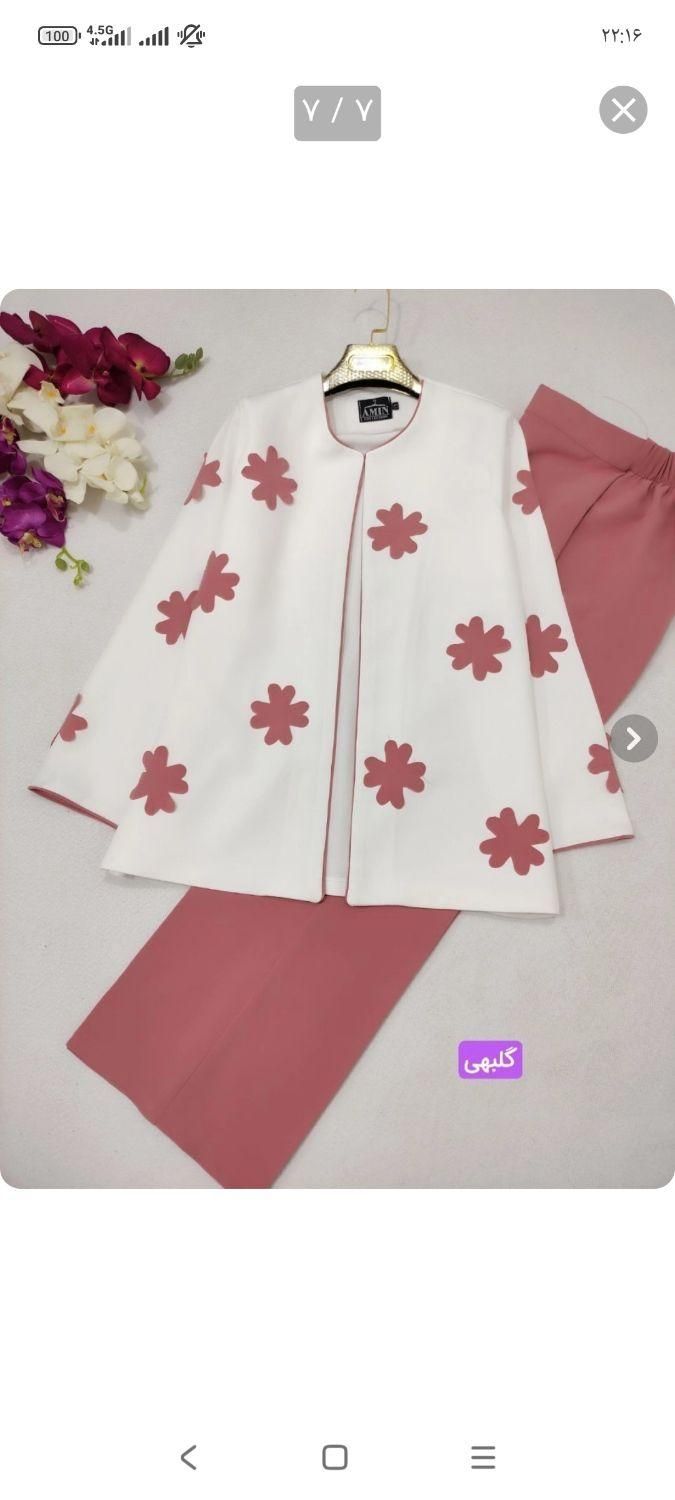Viewport: 675px width, 1500px height.
Task: Go to the home screen
Action: click(x=335, y=1457)
